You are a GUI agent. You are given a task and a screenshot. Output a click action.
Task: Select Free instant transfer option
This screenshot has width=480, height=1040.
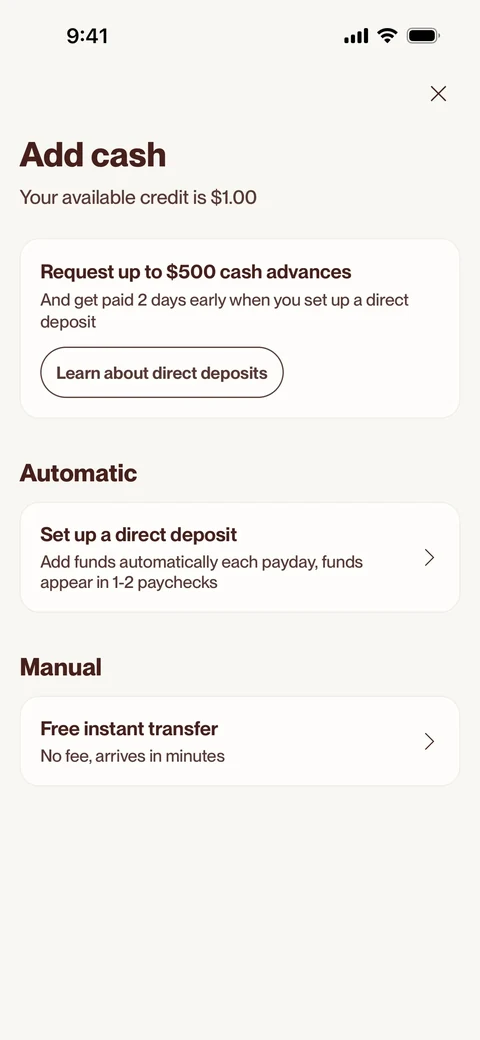(x=240, y=741)
